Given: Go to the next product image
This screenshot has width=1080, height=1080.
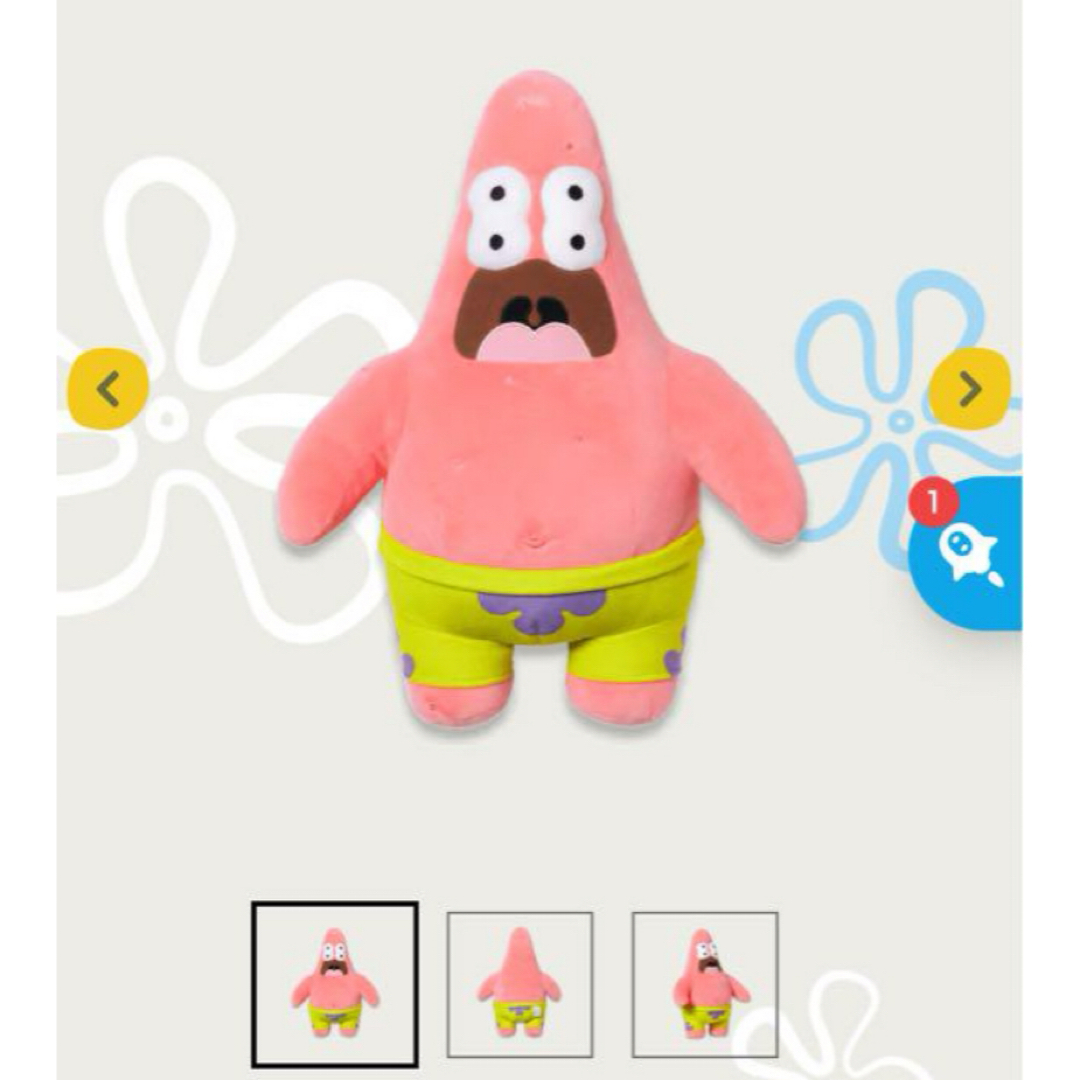Looking at the screenshot, I should [x=969, y=389].
